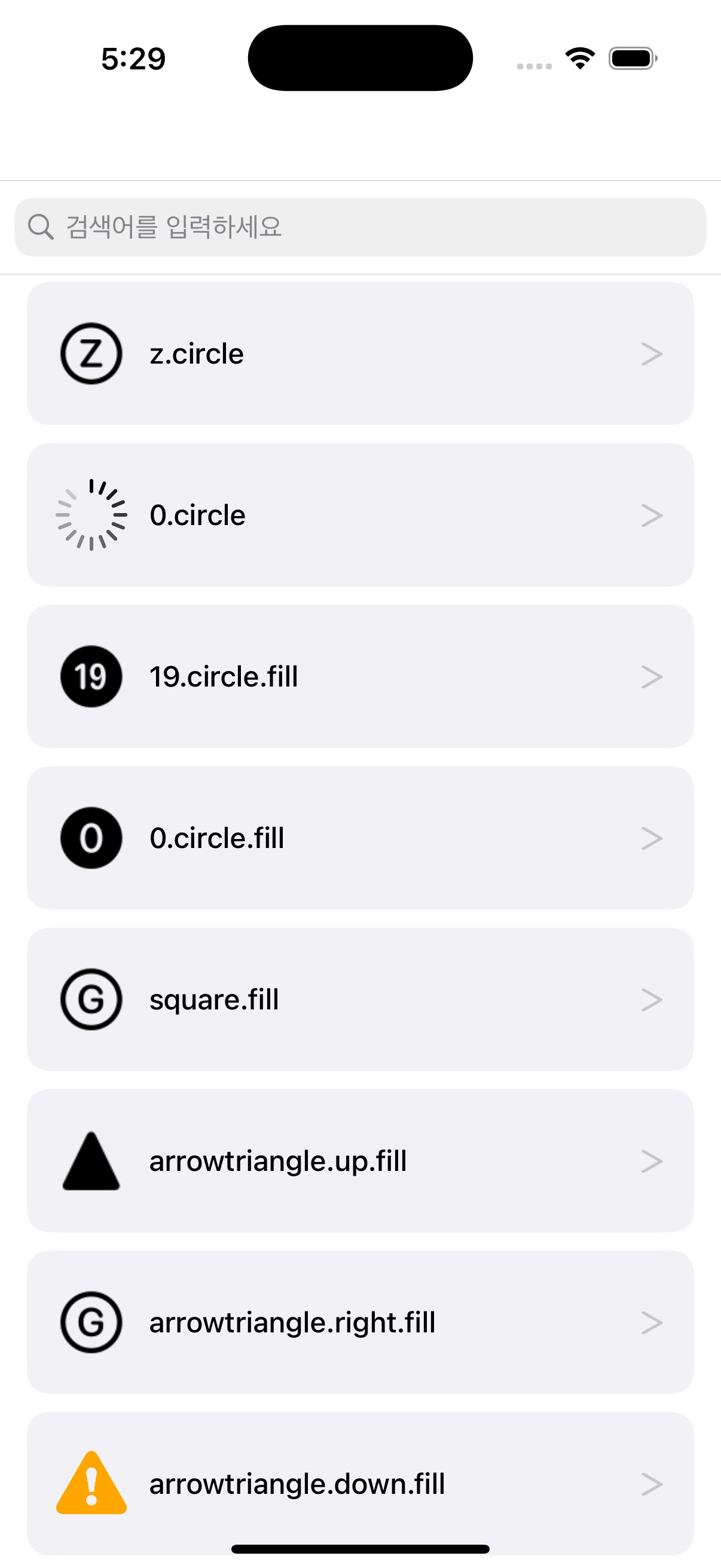
Task: Open the z.circle row
Action: (x=360, y=353)
